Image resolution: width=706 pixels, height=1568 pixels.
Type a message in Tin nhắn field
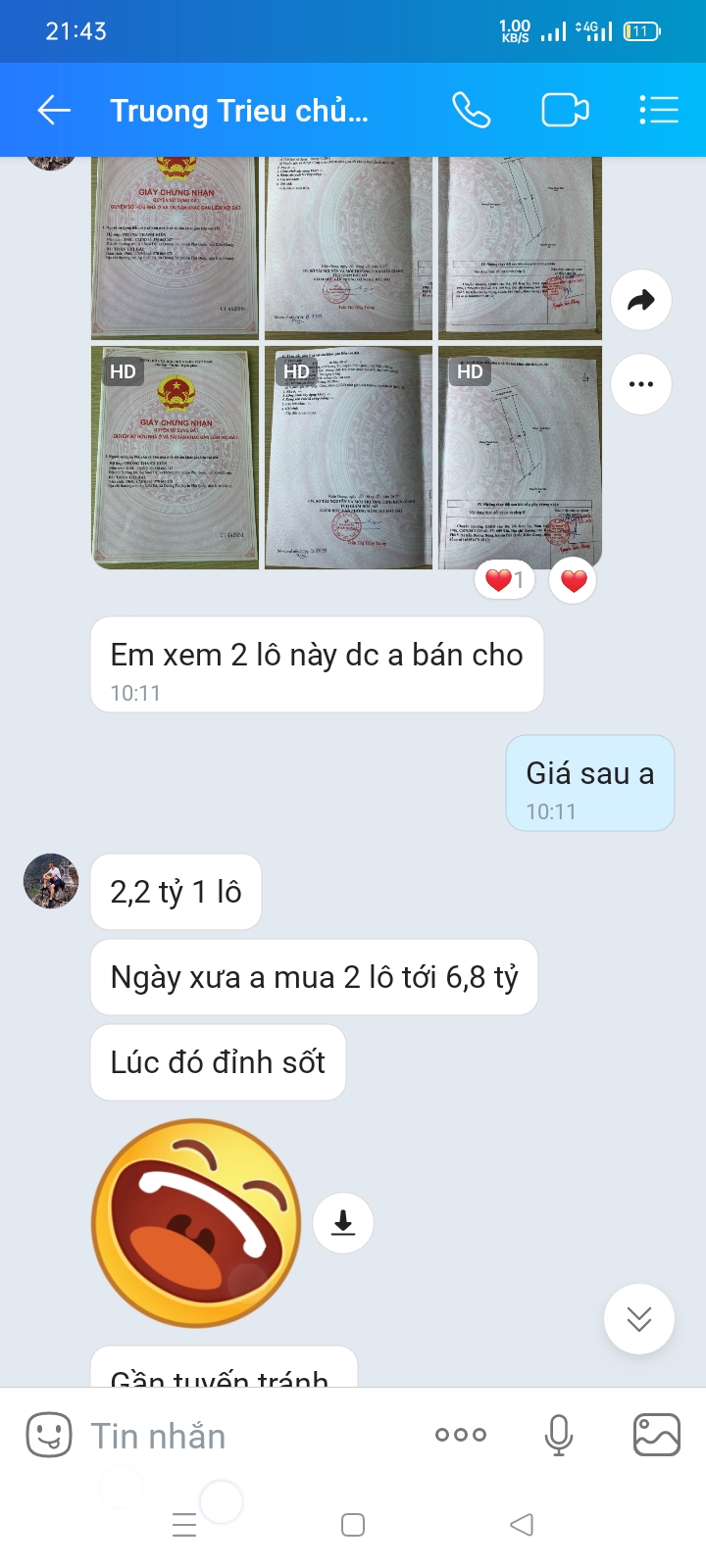(x=245, y=1436)
